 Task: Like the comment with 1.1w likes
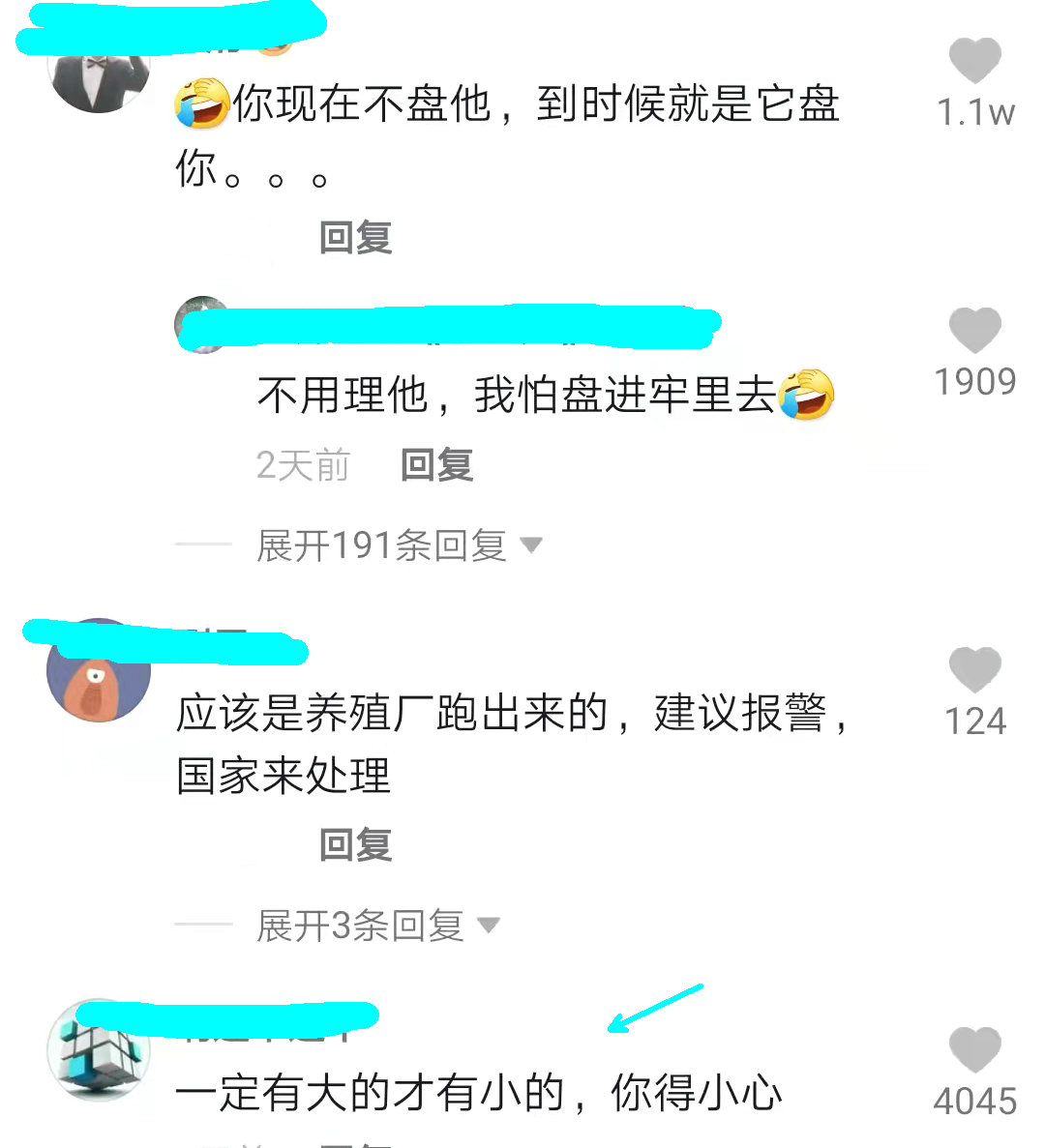[x=975, y=63]
